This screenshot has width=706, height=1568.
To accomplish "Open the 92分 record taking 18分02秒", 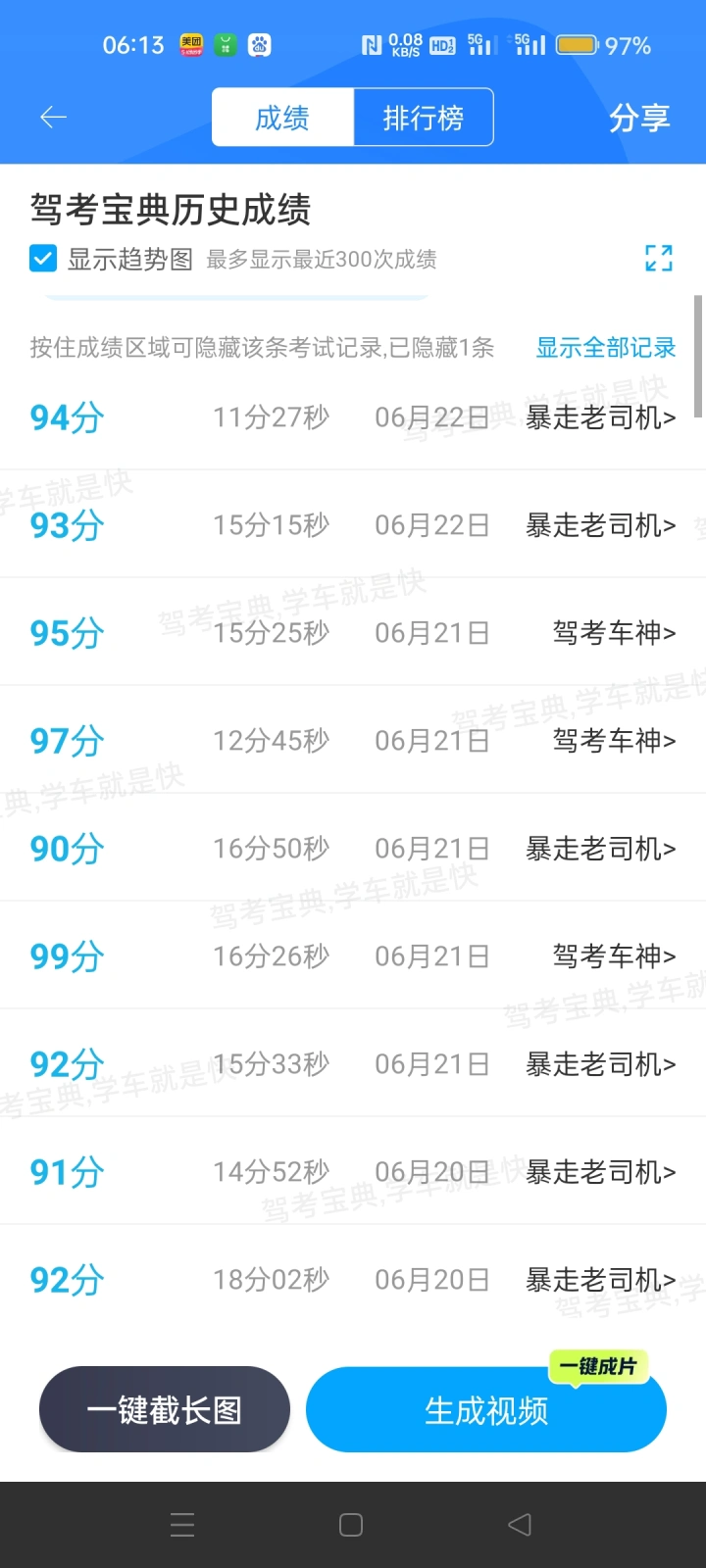I will (x=353, y=1279).
